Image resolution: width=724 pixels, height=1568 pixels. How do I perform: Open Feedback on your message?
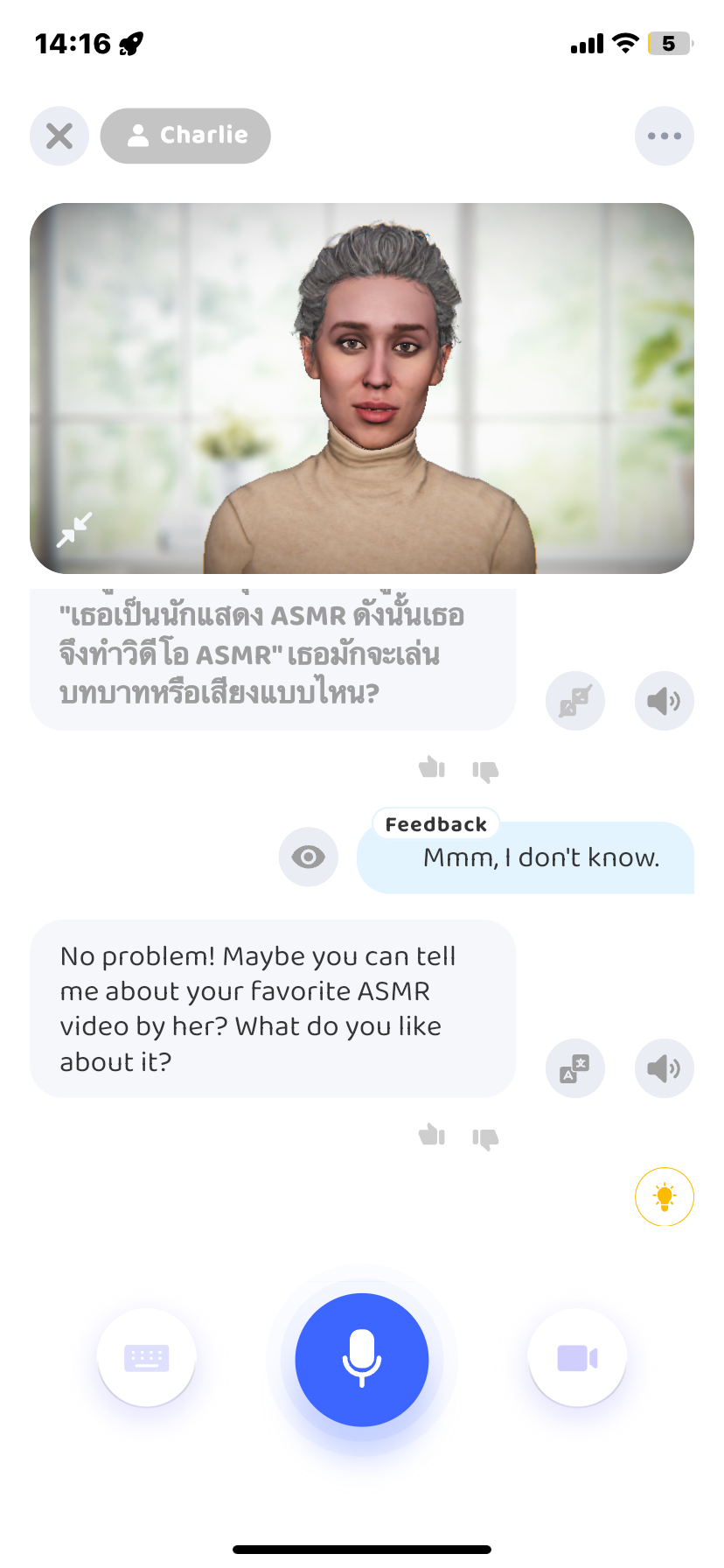pyautogui.click(x=435, y=823)
